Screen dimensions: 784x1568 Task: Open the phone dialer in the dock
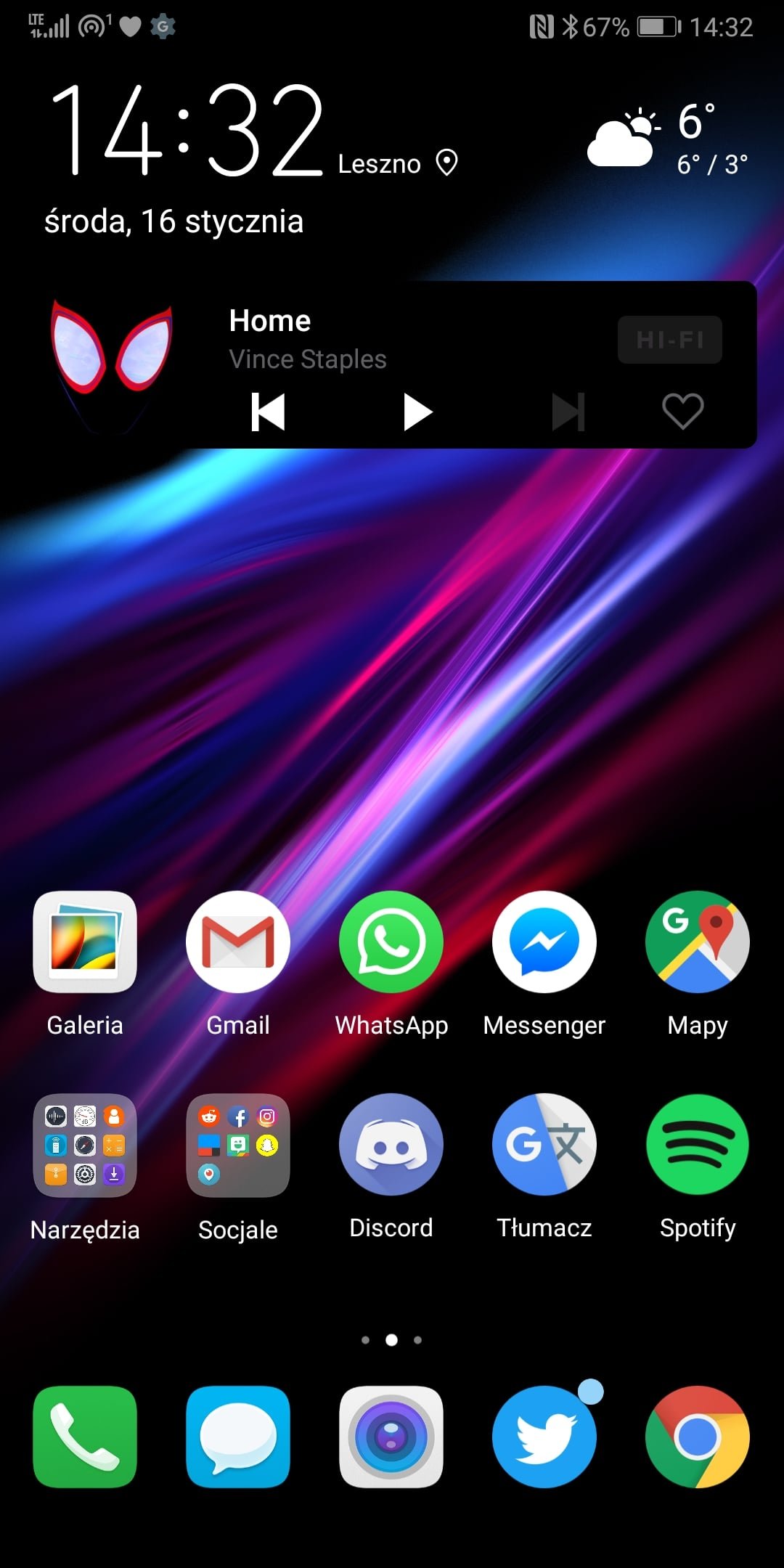pyautogui.click(x=85, y=1437)
